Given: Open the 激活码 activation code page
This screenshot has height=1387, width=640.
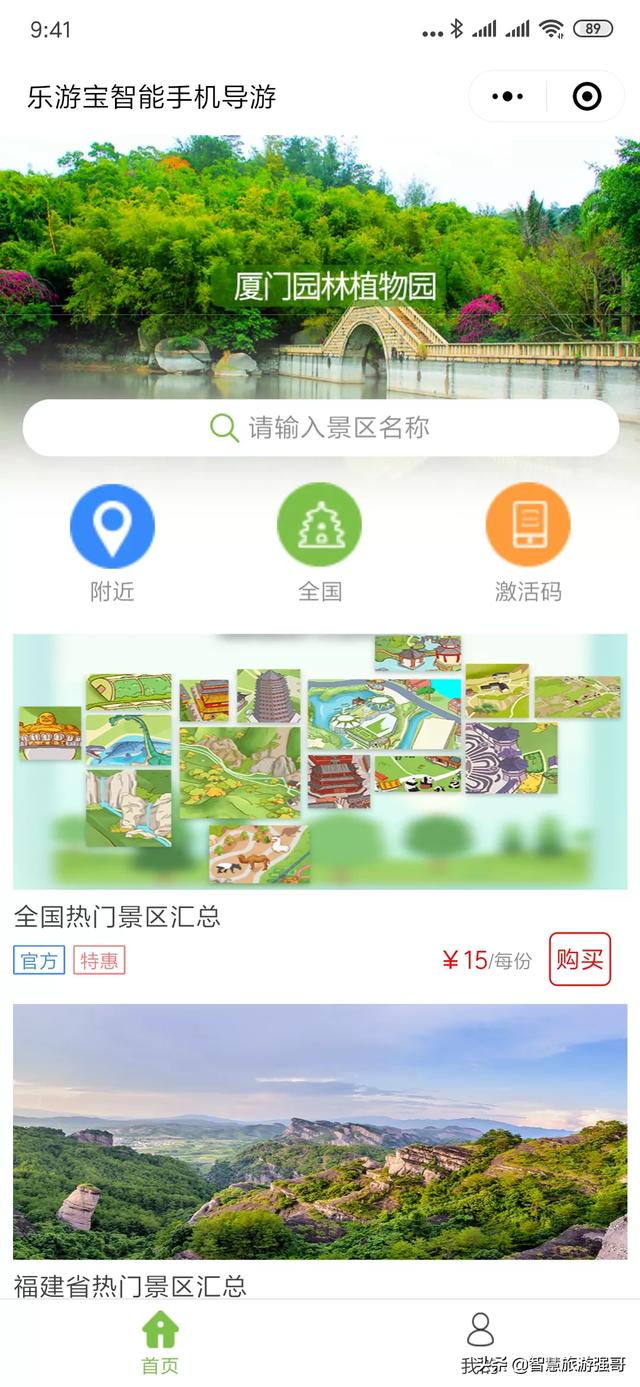Looking at the screenshot, I should (x=528, y=525).
